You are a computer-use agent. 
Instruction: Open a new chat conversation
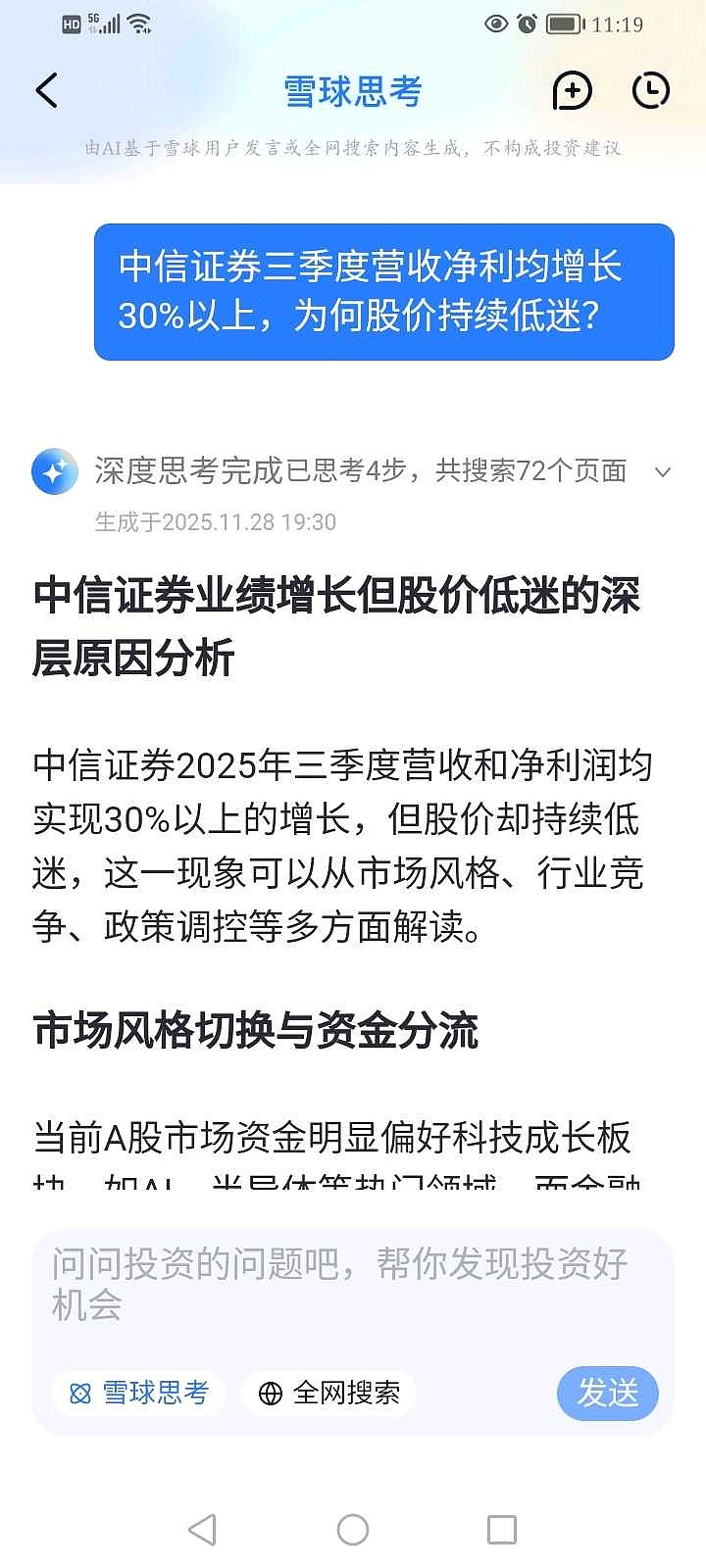[x=573, y=90]
